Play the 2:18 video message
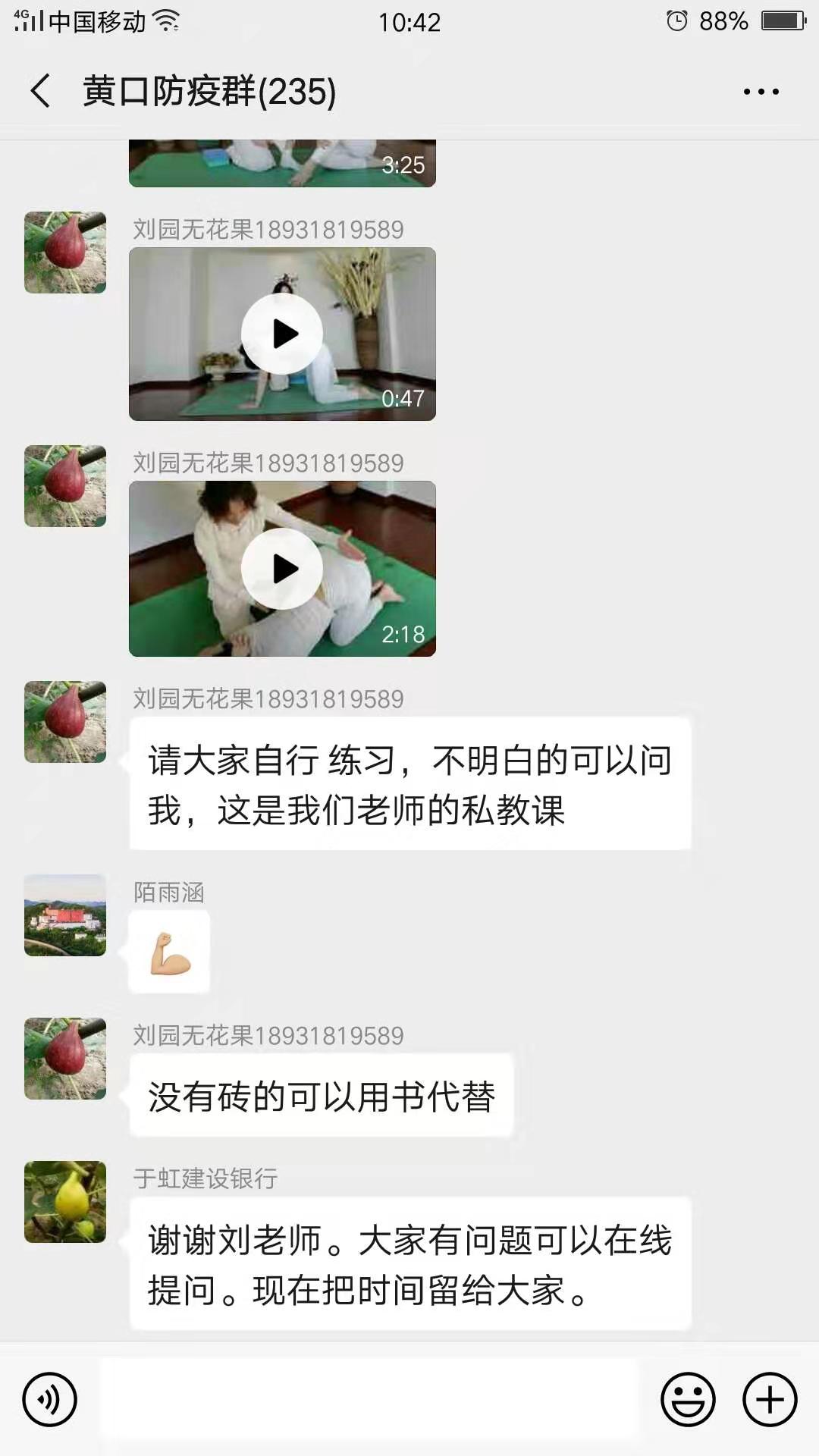This screenshot has width=819, height=1456. click(x=282, y=569)
